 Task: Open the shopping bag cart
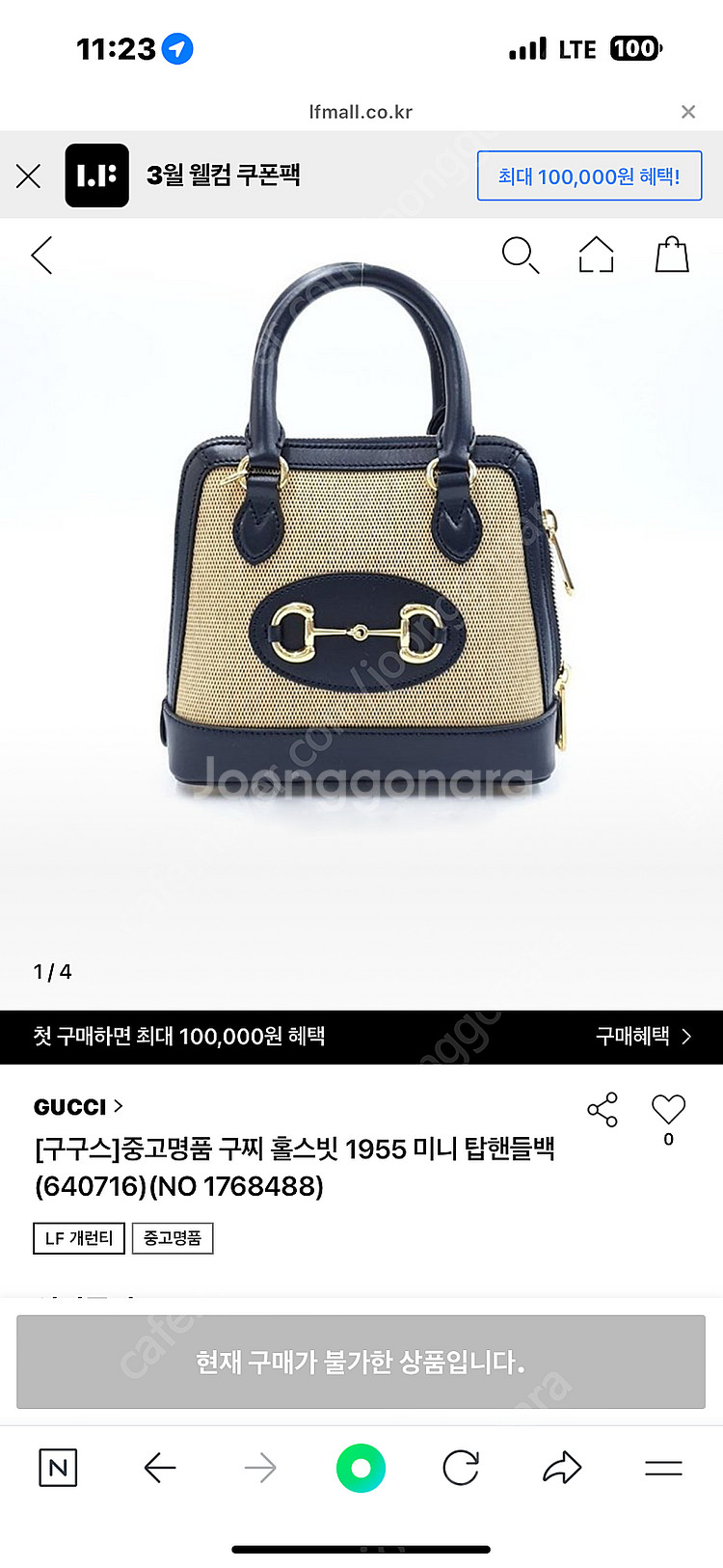[672, 256]
